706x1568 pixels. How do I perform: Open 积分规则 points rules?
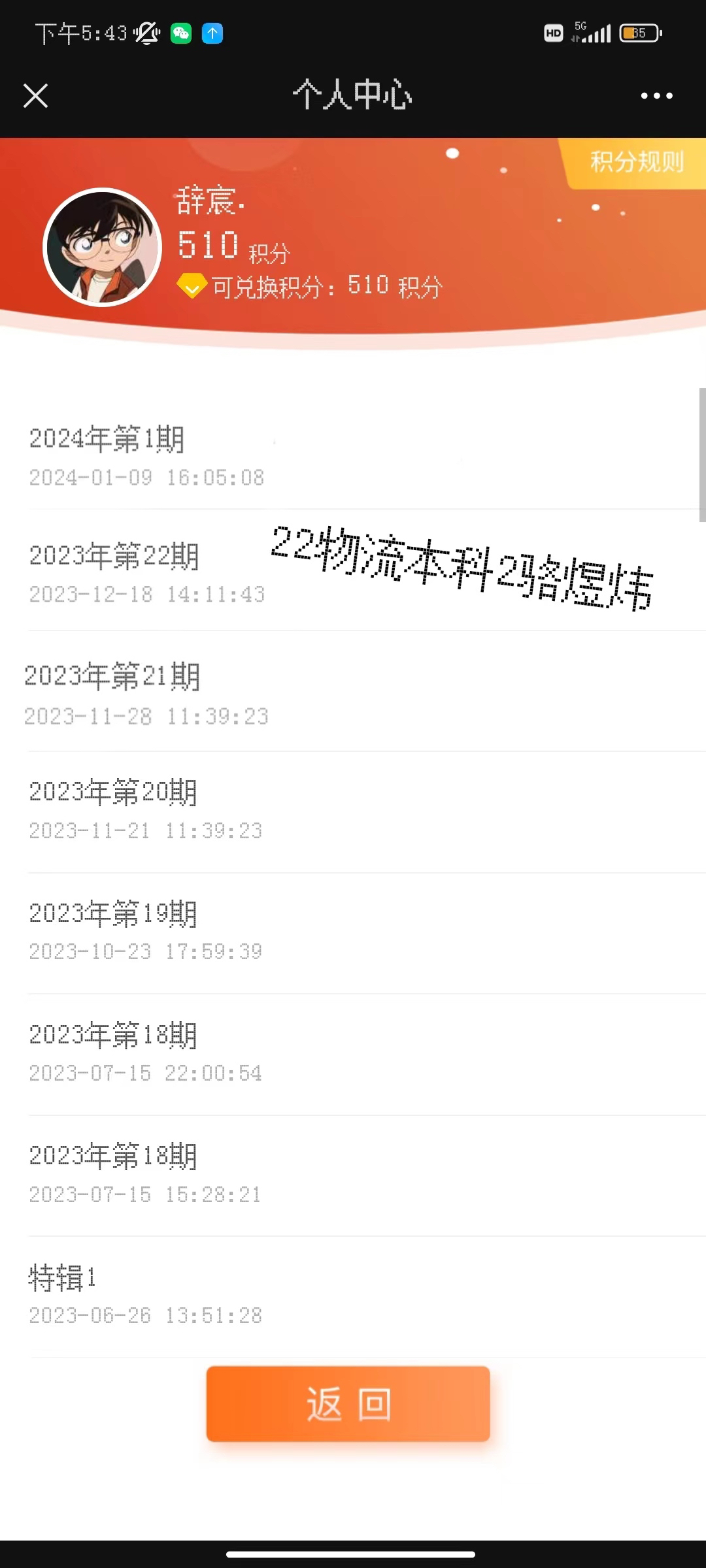tap(637, 161)
